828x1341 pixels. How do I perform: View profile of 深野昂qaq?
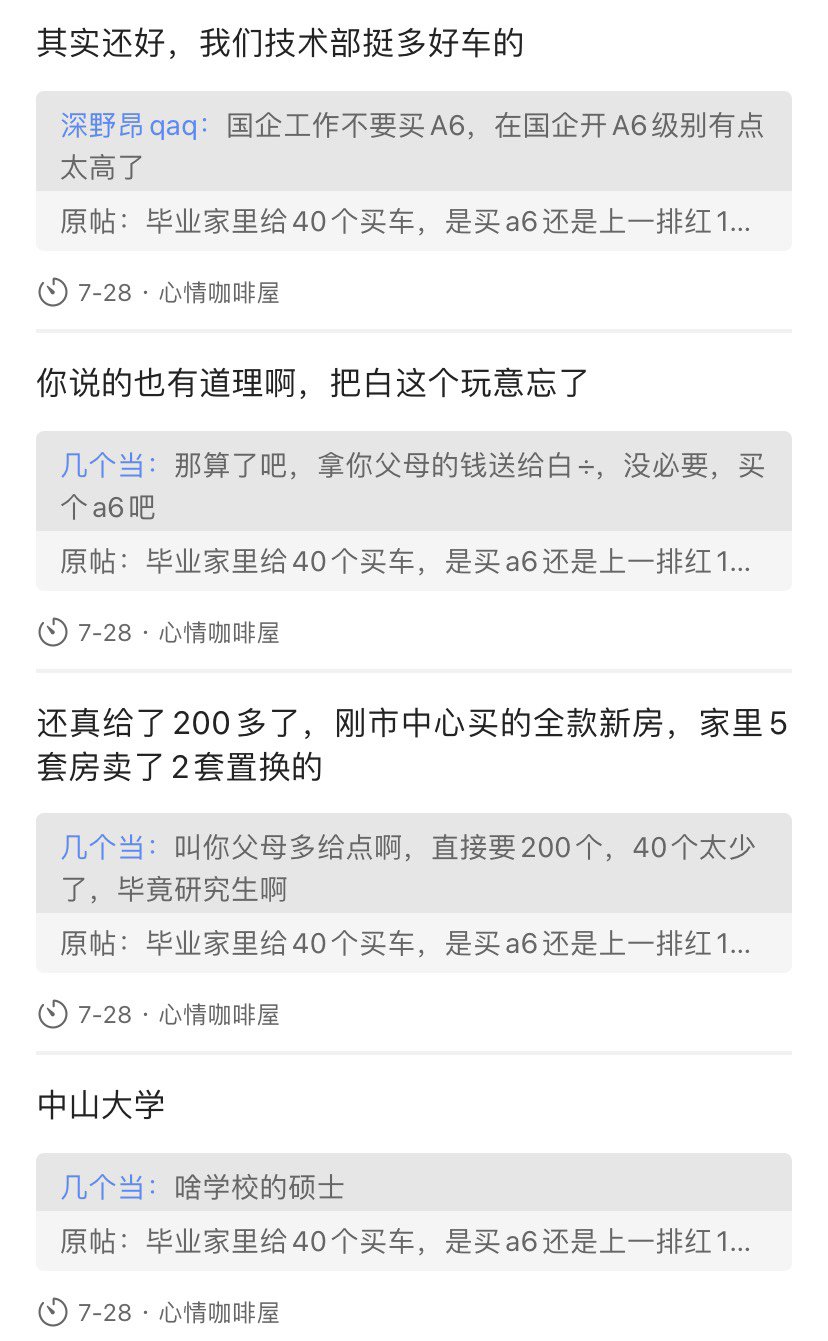[133, 126]
